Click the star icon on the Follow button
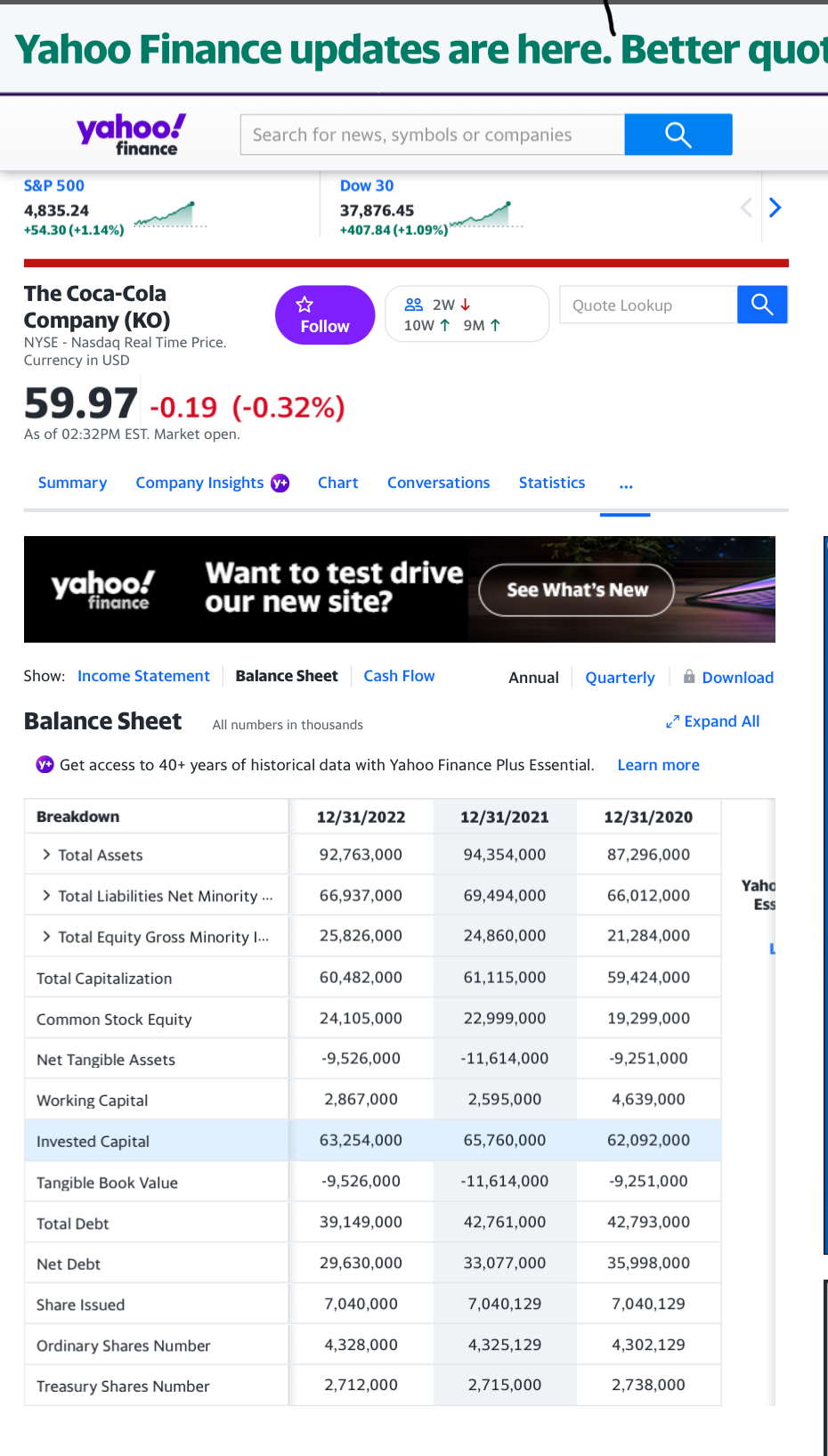Image resolution: width=828 pixels, height=1456 pixels. coord(305,303)
